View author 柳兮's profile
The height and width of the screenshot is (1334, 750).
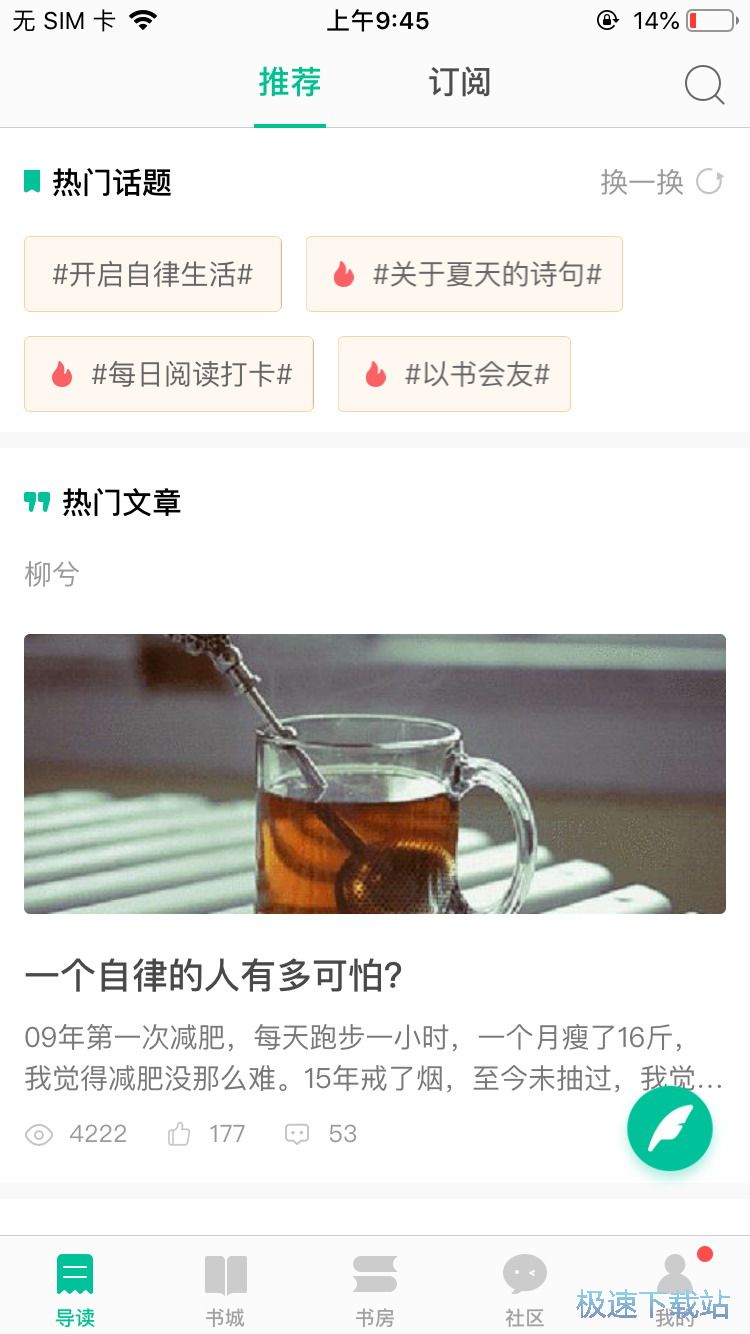pyautogui.click(x=51, y=574)
